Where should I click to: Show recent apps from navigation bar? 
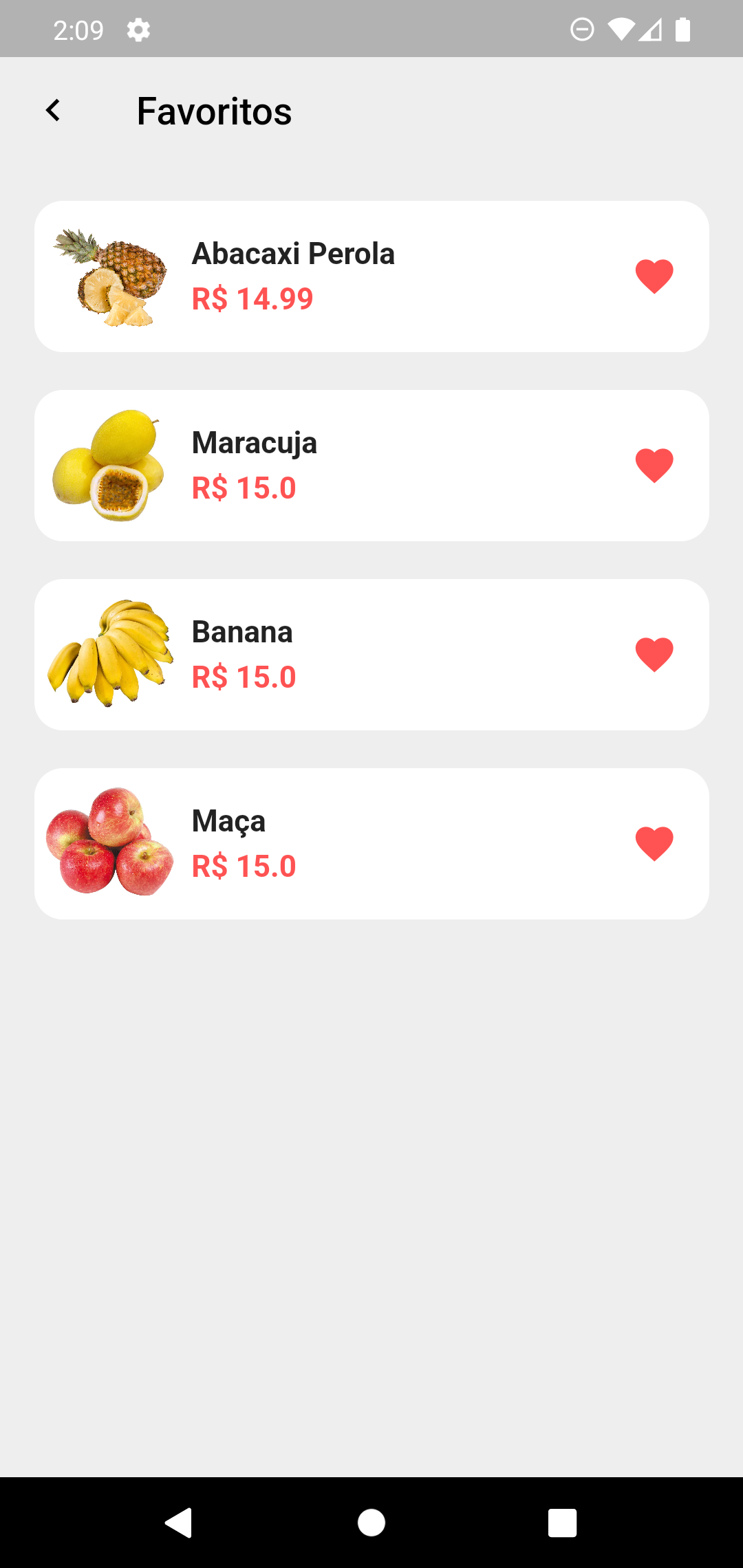pos(562,1523)
